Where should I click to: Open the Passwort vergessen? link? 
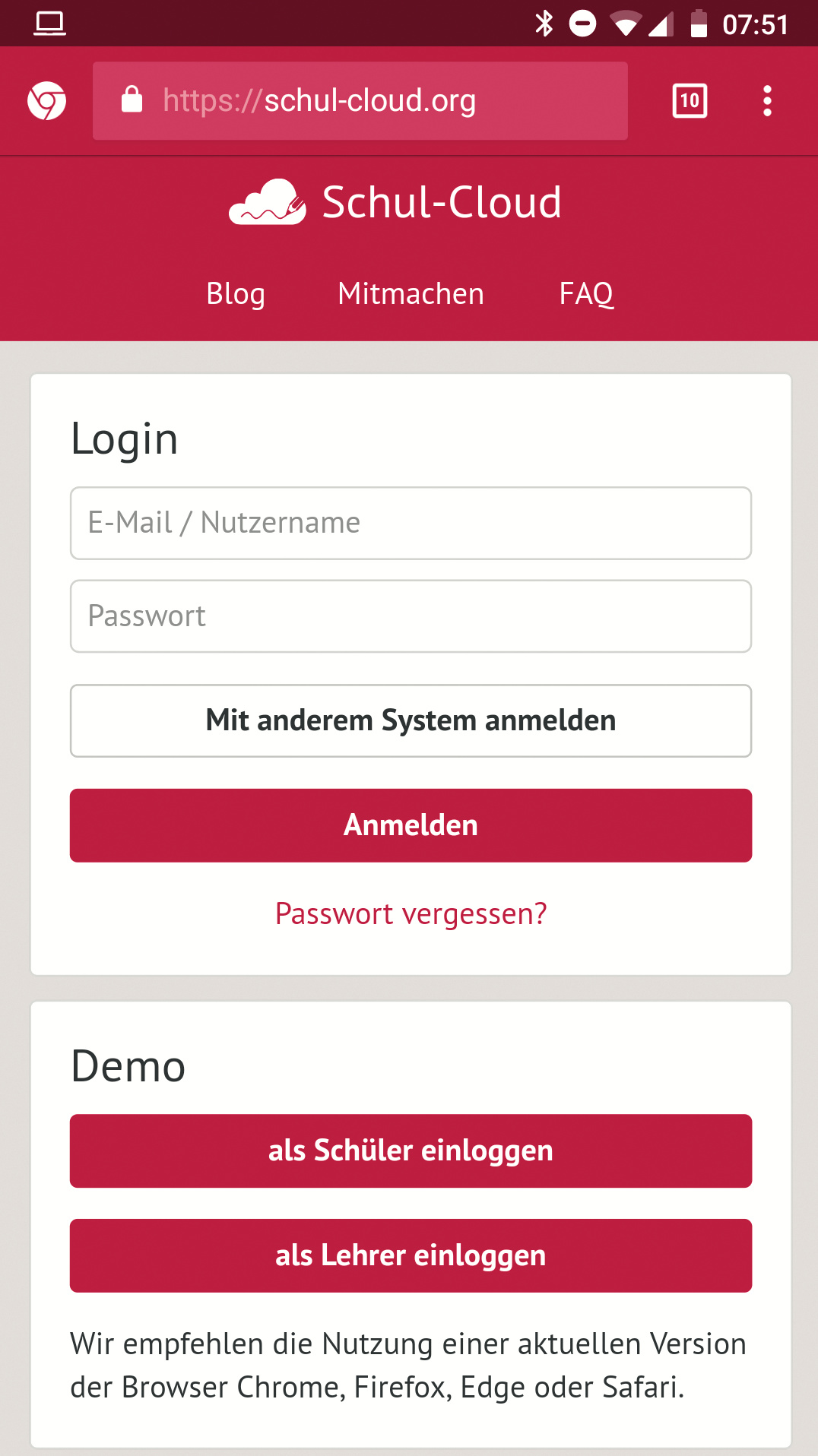[x=411, y=913]
